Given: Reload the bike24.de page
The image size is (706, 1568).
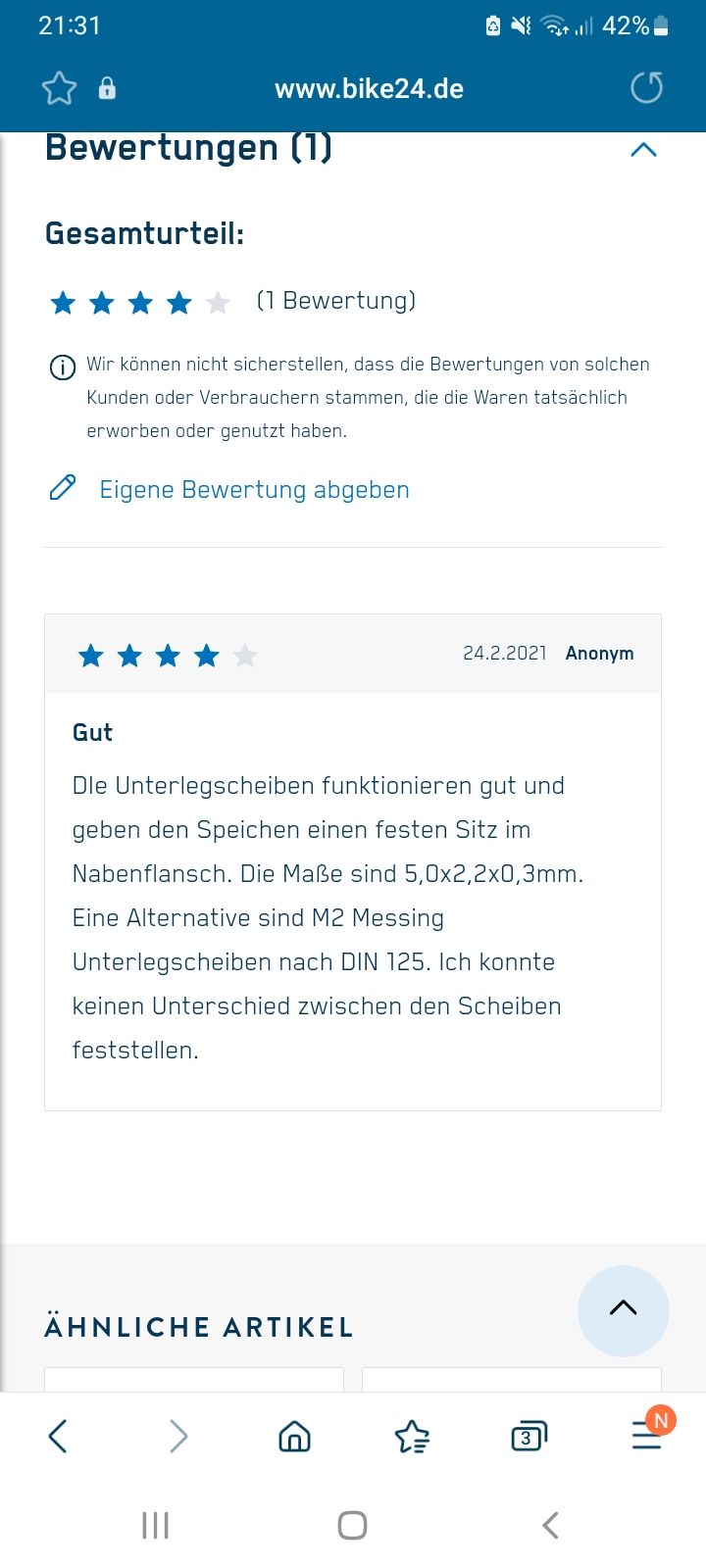Looking at the screenshot, I should (x=646, y=88).
